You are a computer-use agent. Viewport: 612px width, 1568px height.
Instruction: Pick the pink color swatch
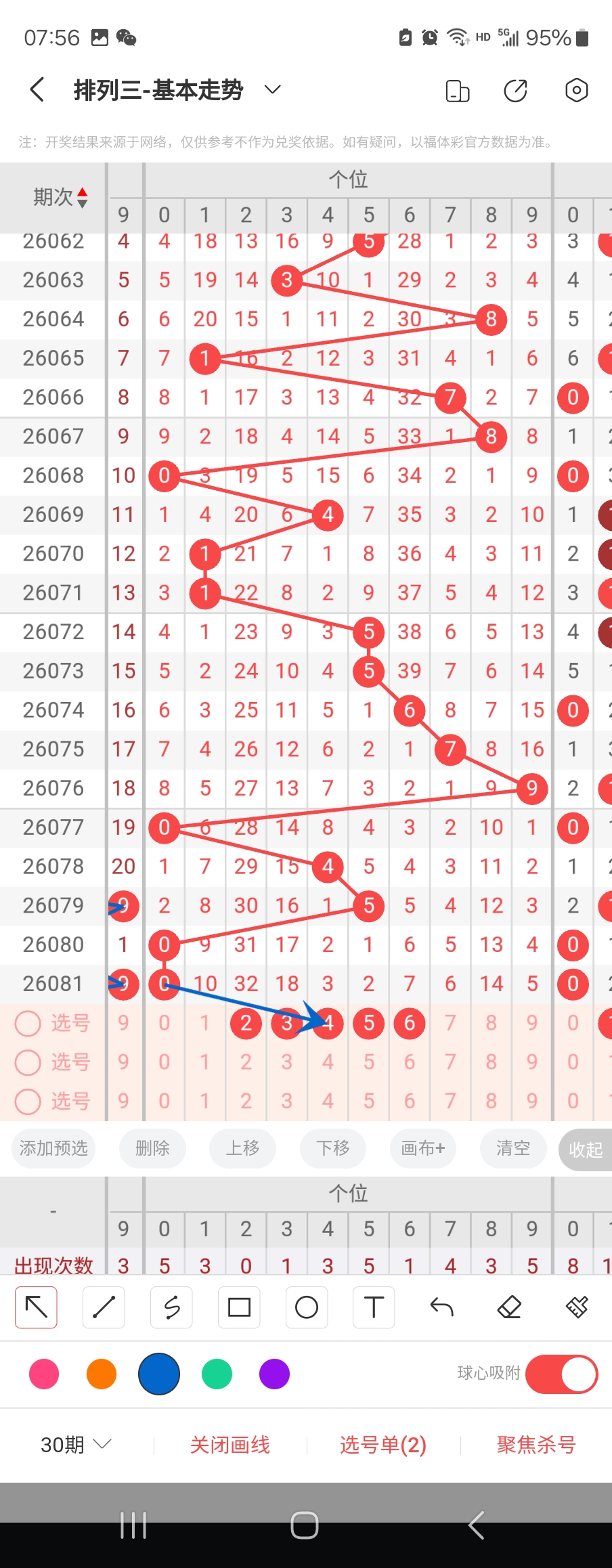click(x=44, y=1374)
